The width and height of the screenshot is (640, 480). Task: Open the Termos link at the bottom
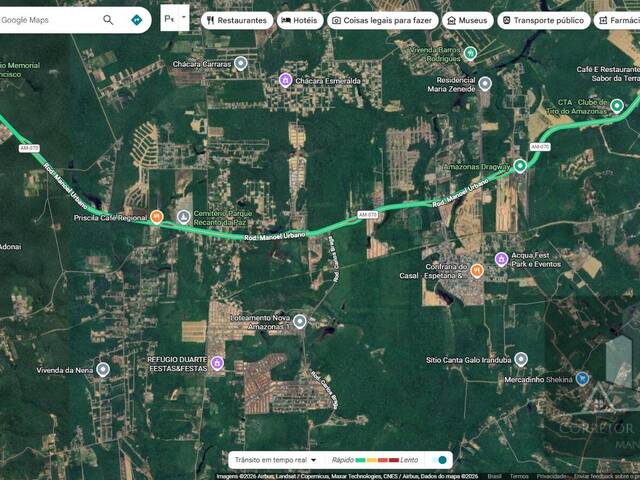pyautogui.click(x=521, y=476)
